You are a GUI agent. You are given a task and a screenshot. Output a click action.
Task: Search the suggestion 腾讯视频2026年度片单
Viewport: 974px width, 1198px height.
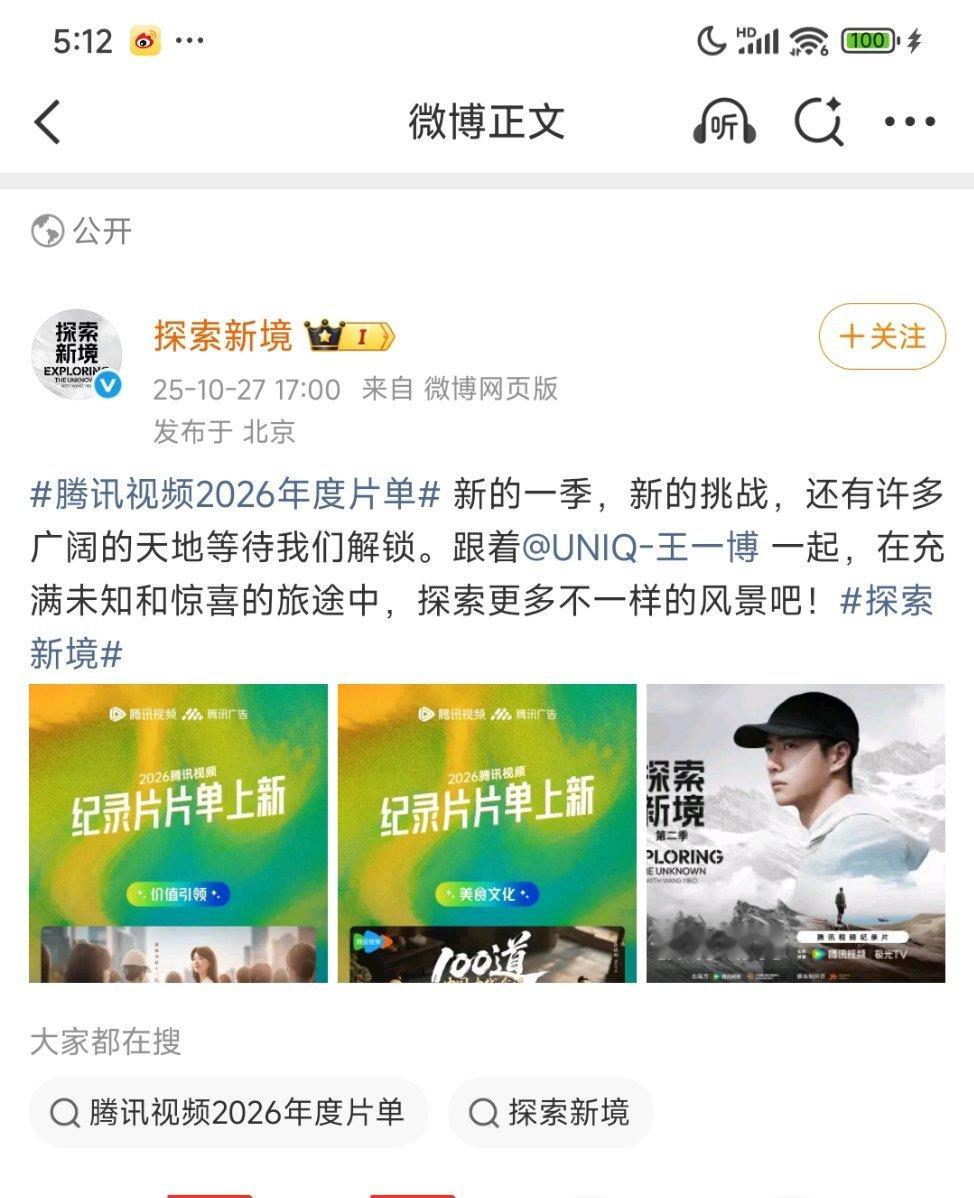[x=229, y=1112]
